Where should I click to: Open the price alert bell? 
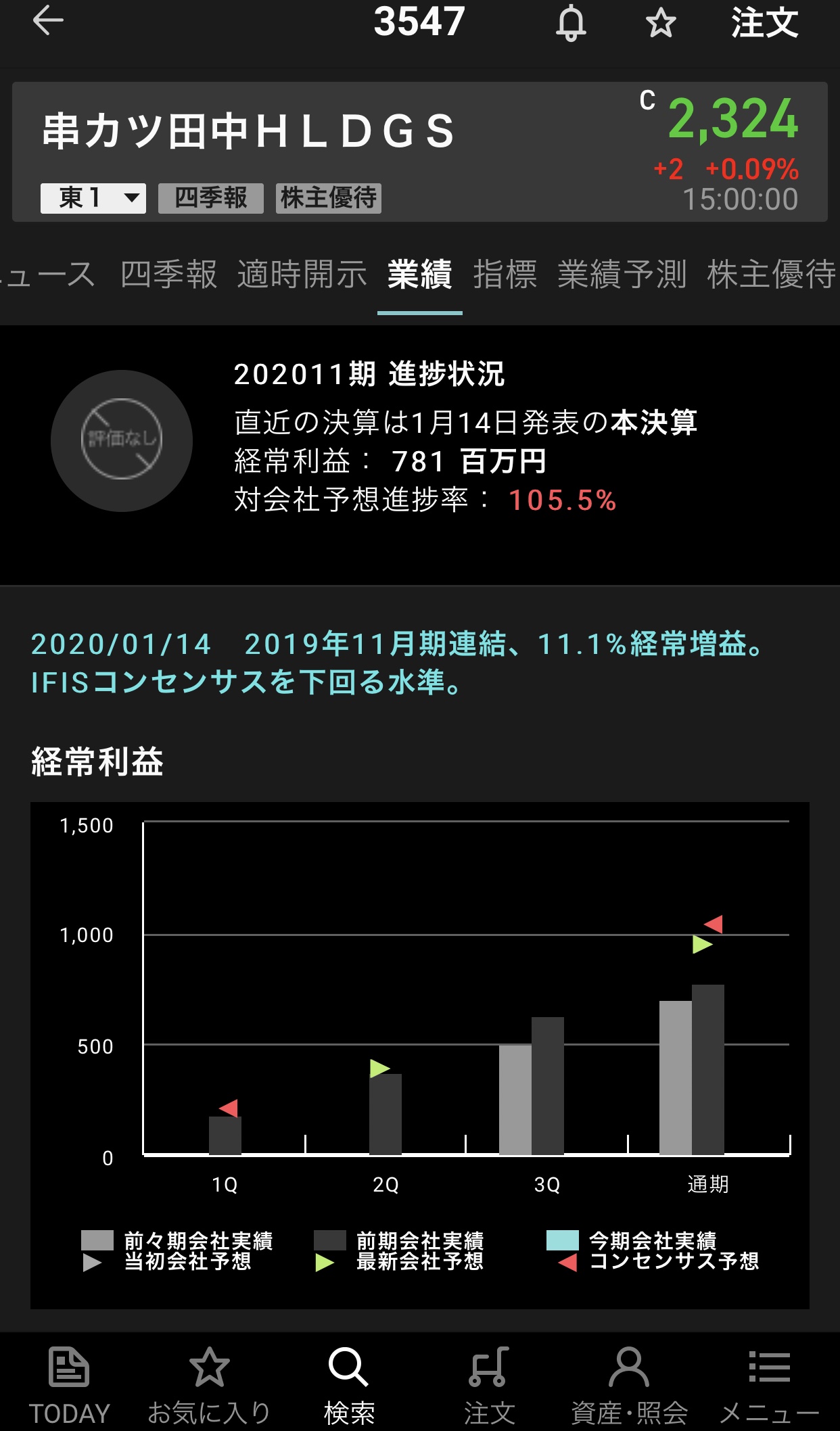click(571, 23)
